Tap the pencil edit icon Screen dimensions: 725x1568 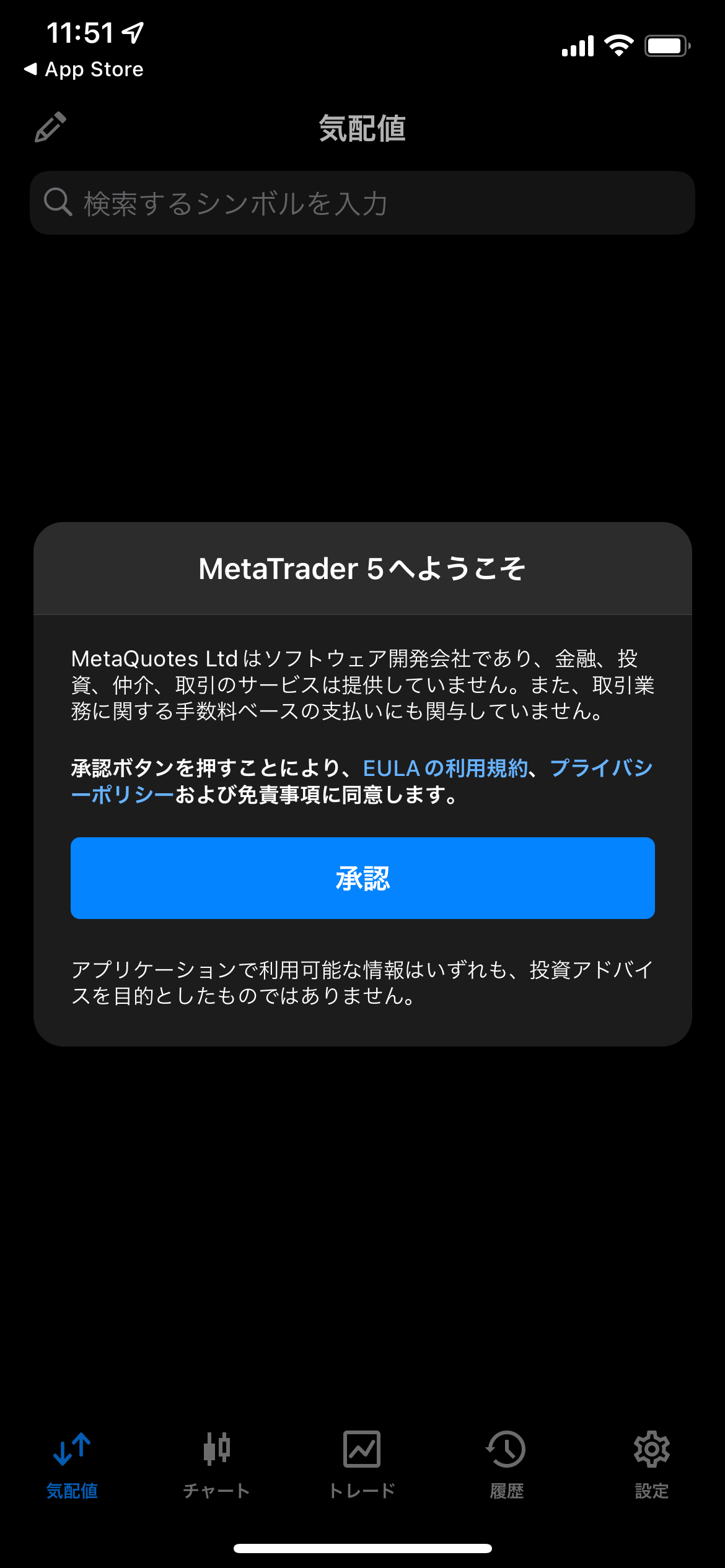click(x=51, y=128)
